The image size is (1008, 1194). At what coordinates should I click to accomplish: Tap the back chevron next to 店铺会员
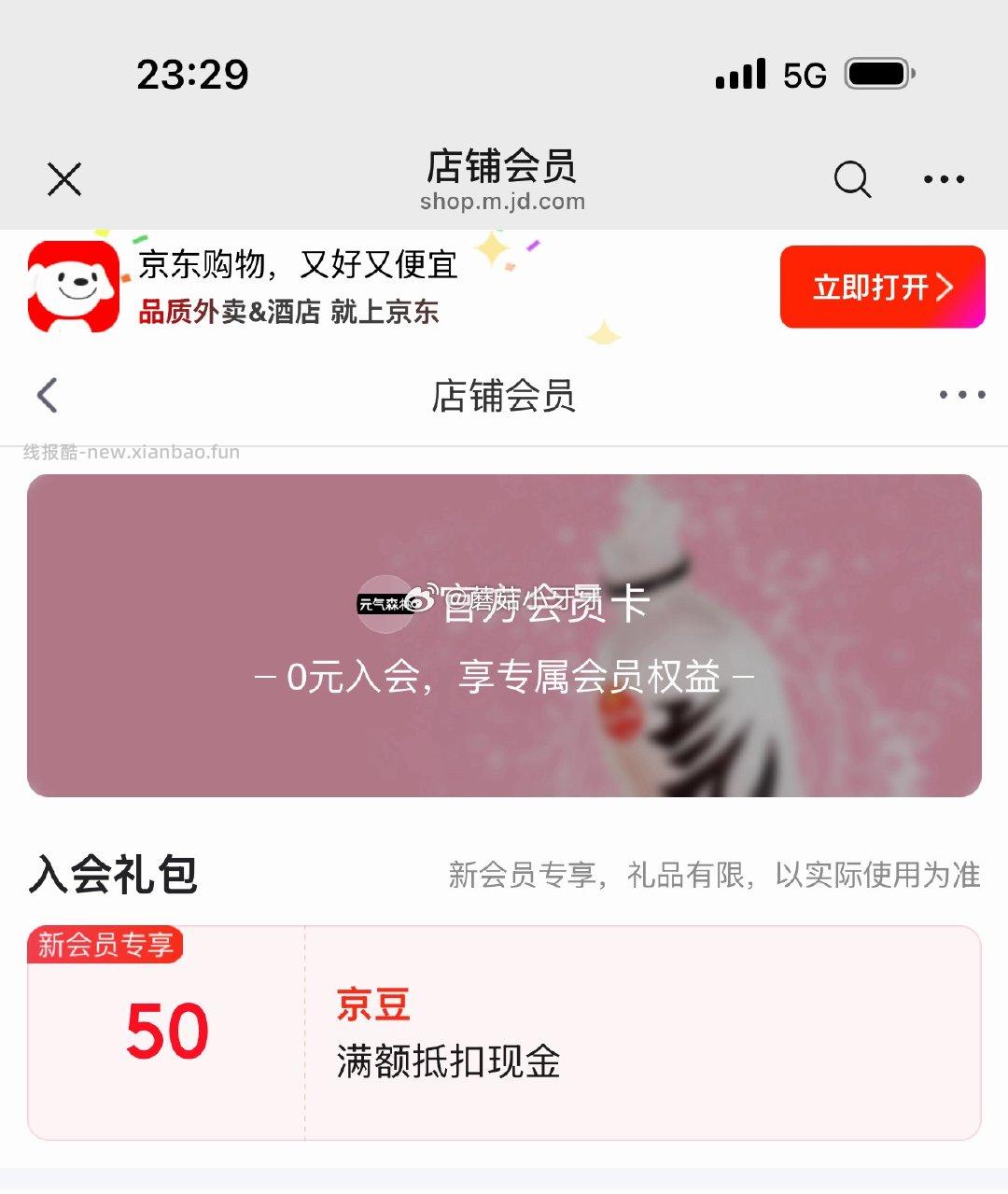click(47, 395)
